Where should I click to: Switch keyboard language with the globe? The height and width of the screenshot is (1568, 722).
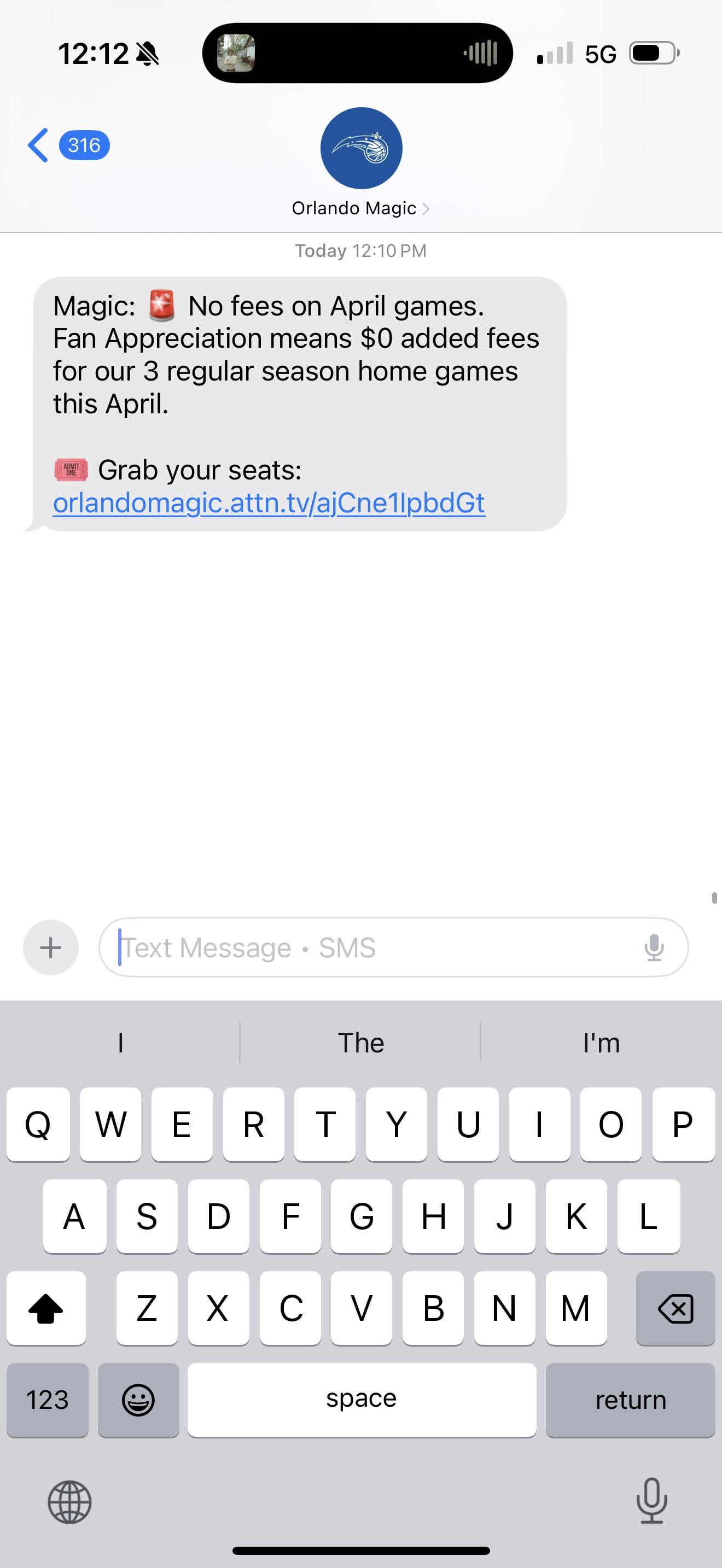point(69,1502)
